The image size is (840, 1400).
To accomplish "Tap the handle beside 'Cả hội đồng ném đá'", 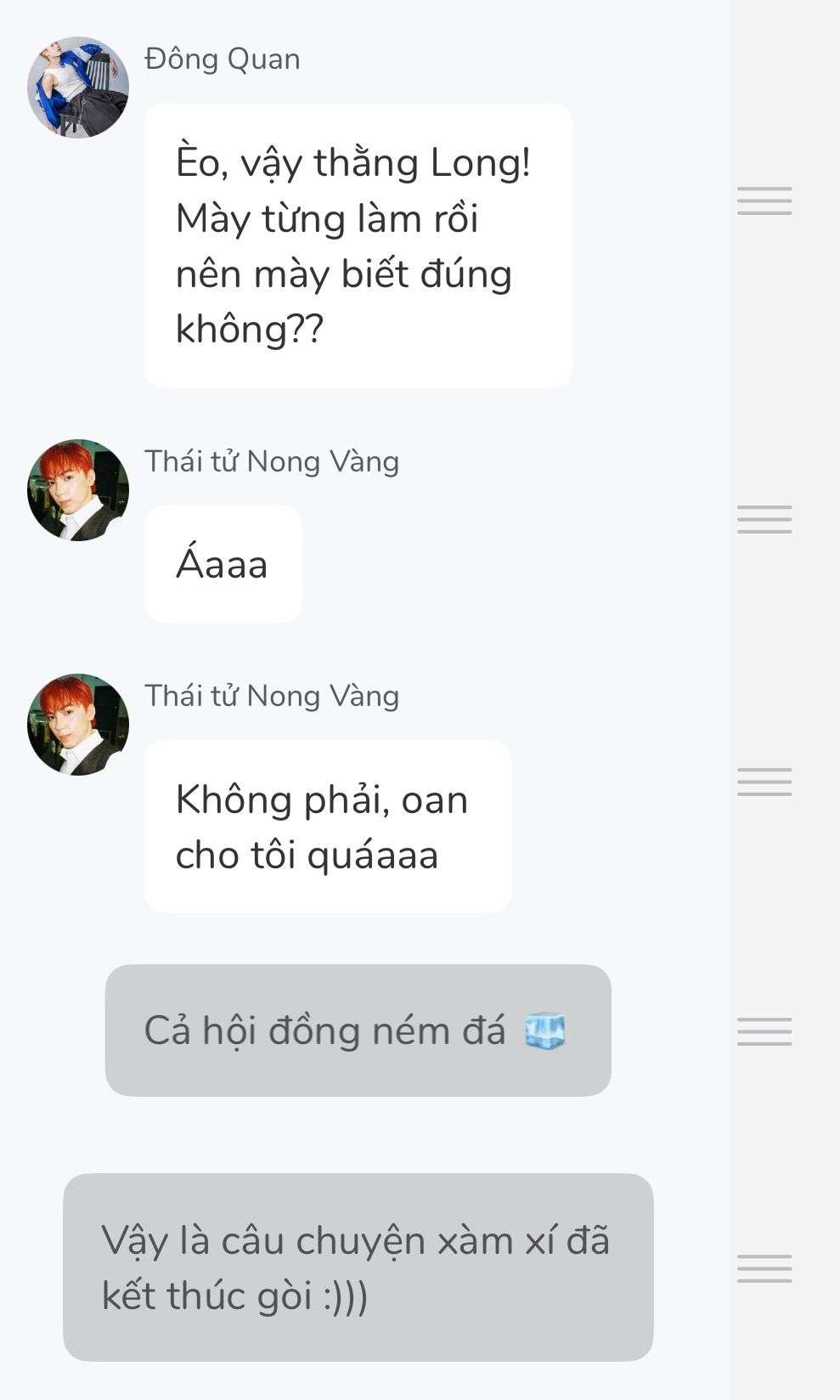I will pyautogui.click(x=764, y=1031).
